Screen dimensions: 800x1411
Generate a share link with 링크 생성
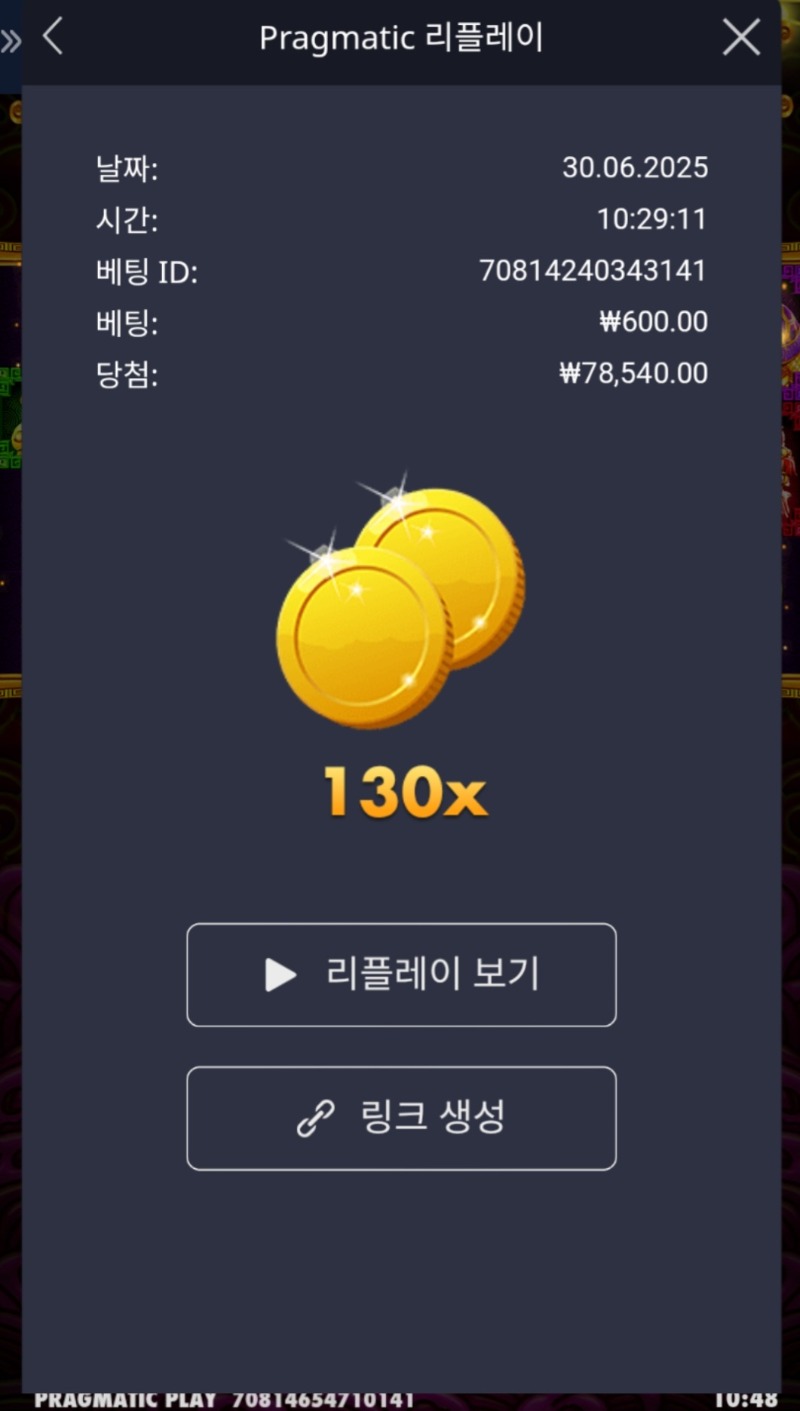click(x=401, y=1118)
